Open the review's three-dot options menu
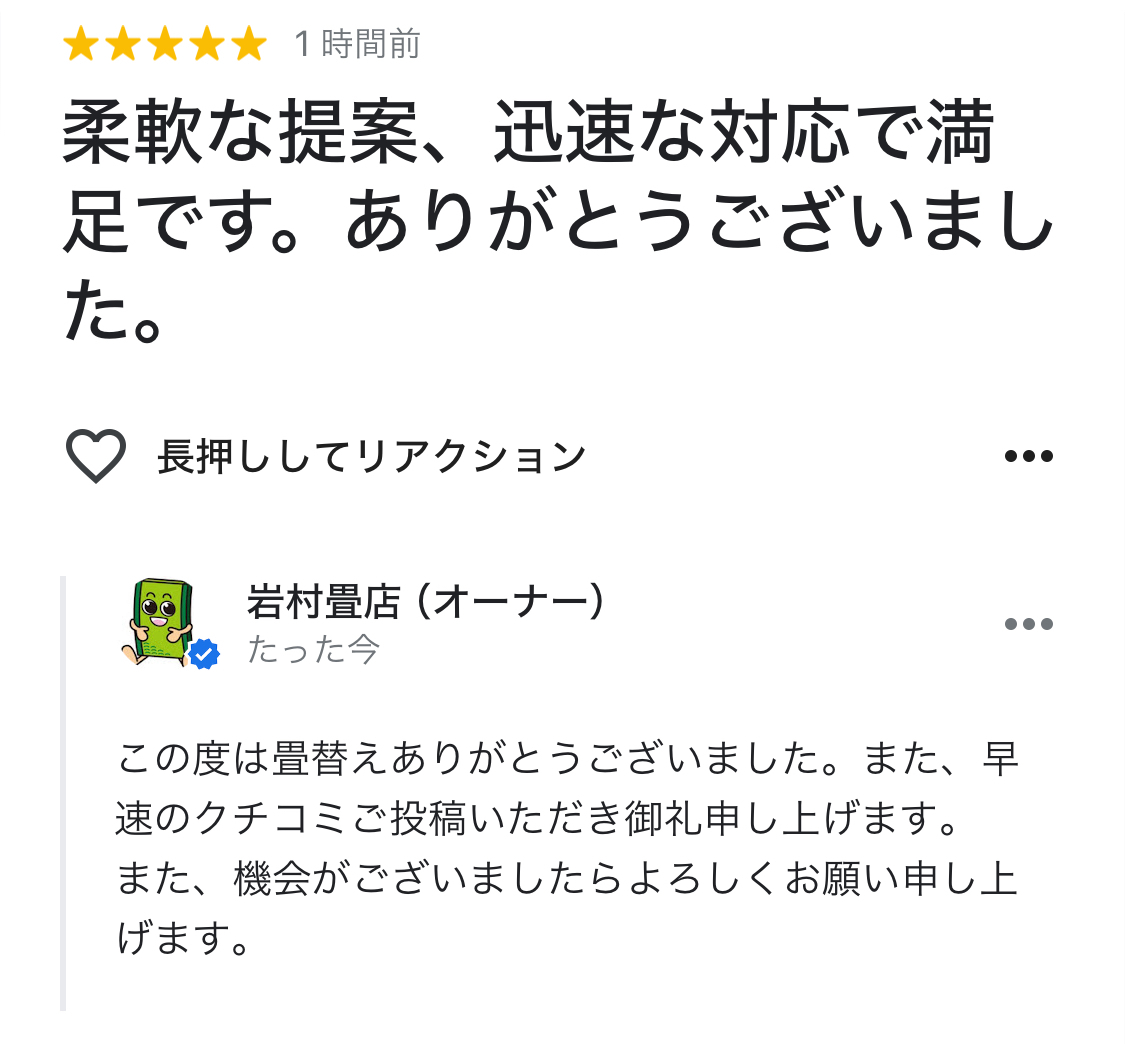 coord(1028,456)
